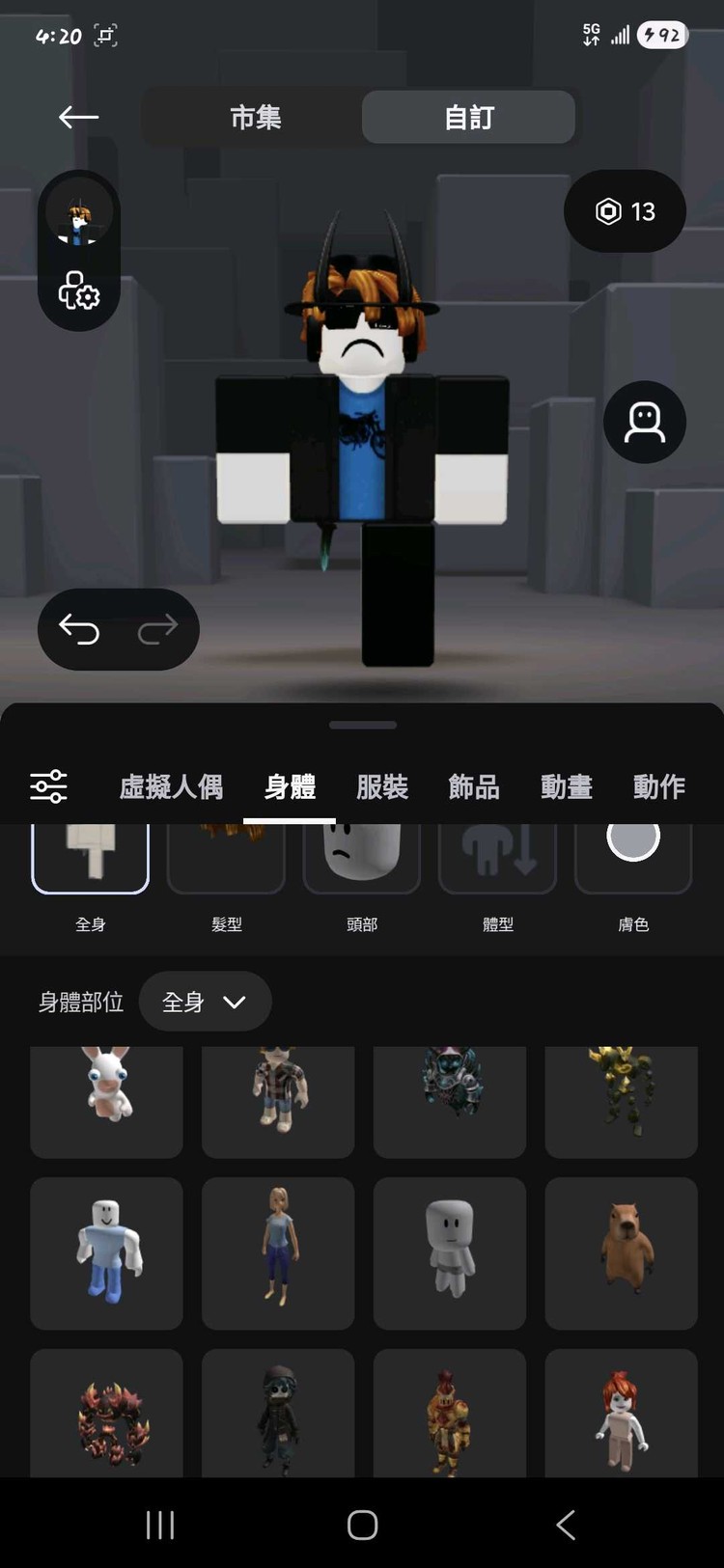Select the capybara avatar body
Screen dimensions: 724x1568
coord(621,1252)
